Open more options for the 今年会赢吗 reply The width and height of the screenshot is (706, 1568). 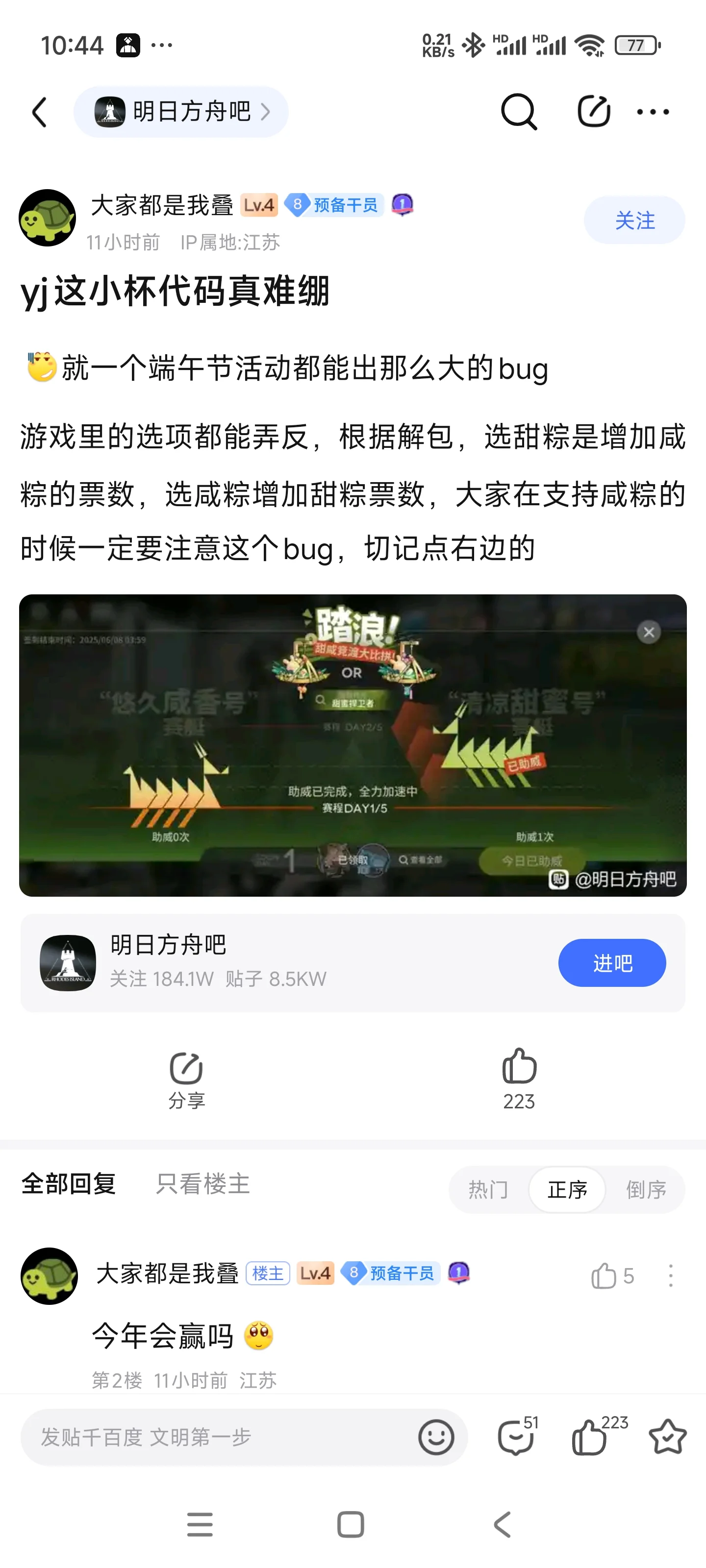point(670,1276)
